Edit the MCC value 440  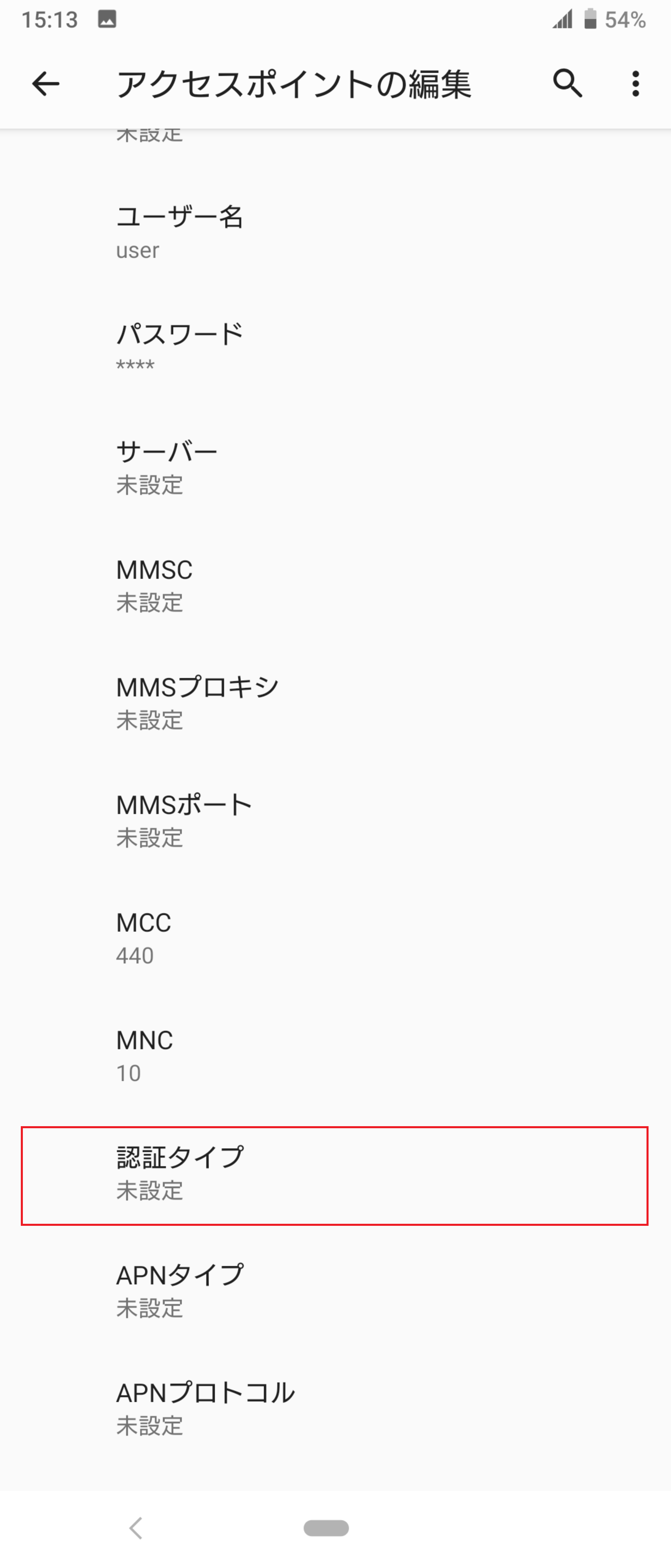pyautogui.click(x=335, y=938)
